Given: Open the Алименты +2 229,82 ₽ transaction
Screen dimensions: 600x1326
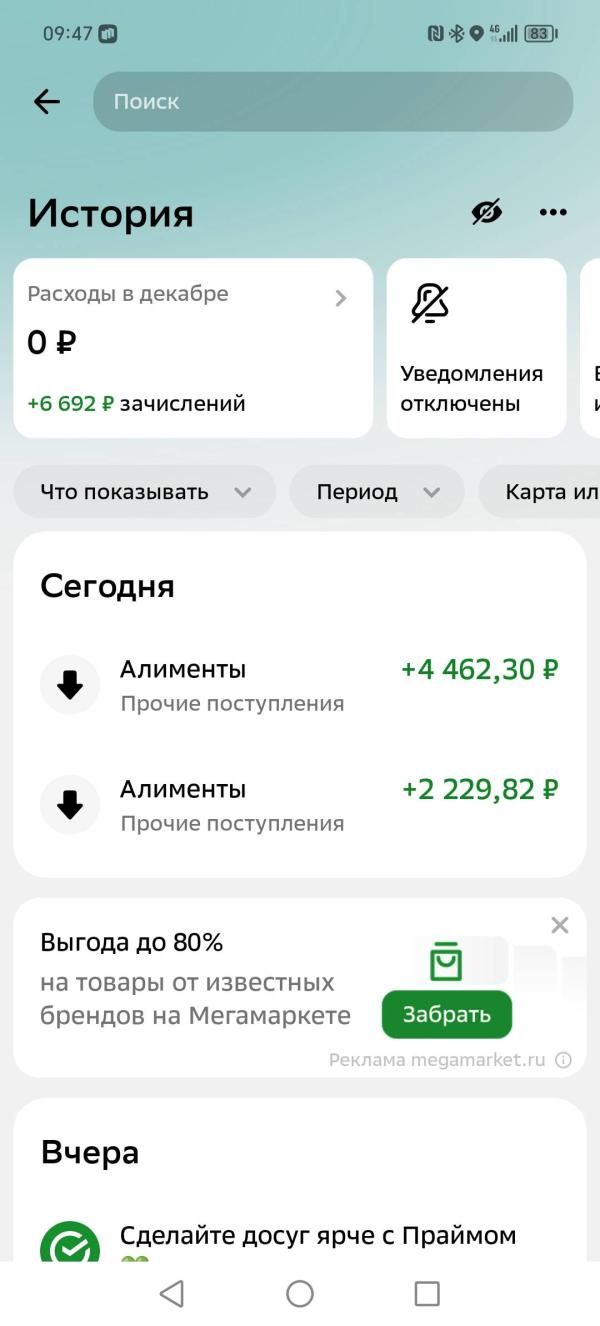Looking at the screenshot, I should pos(299,805).
